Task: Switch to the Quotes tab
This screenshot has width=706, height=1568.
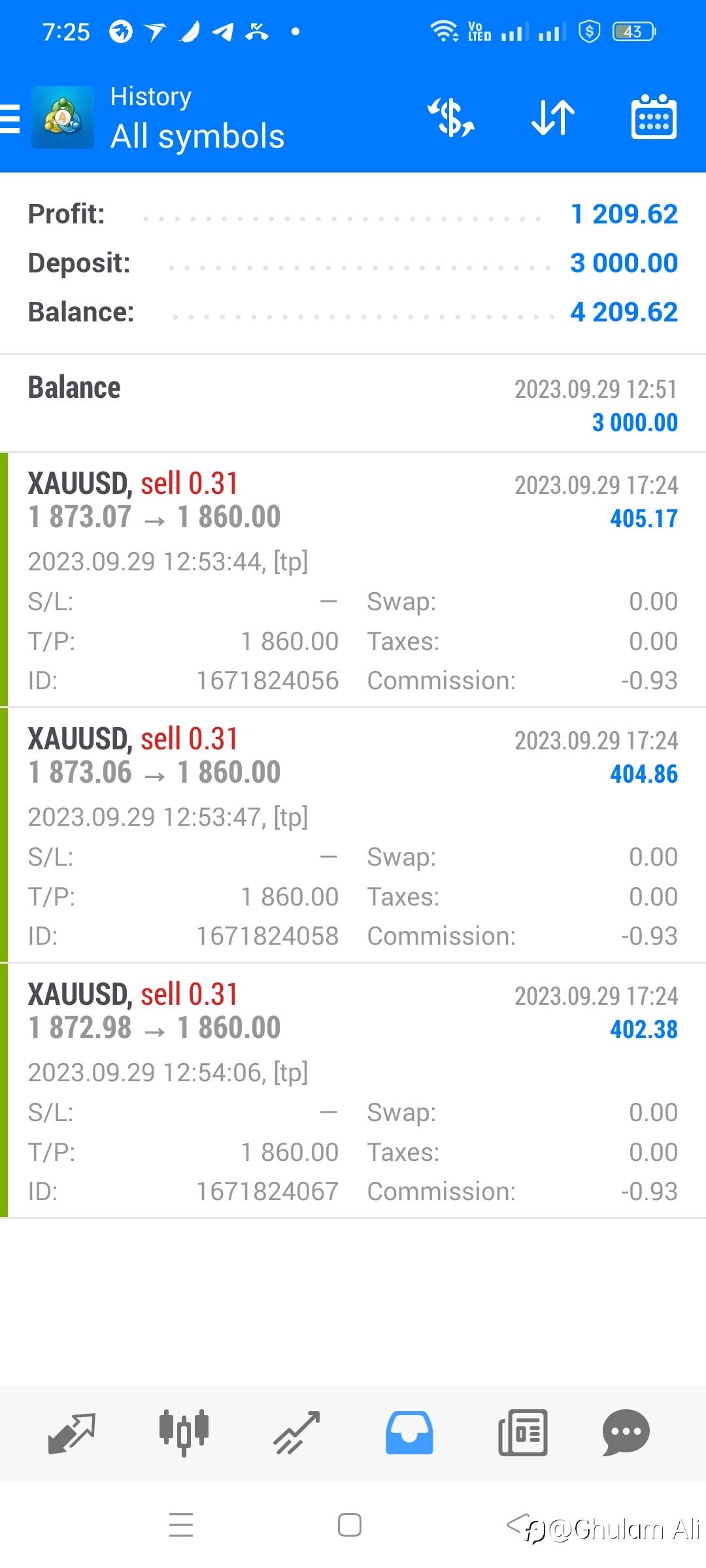Action: pos(72,1432)
